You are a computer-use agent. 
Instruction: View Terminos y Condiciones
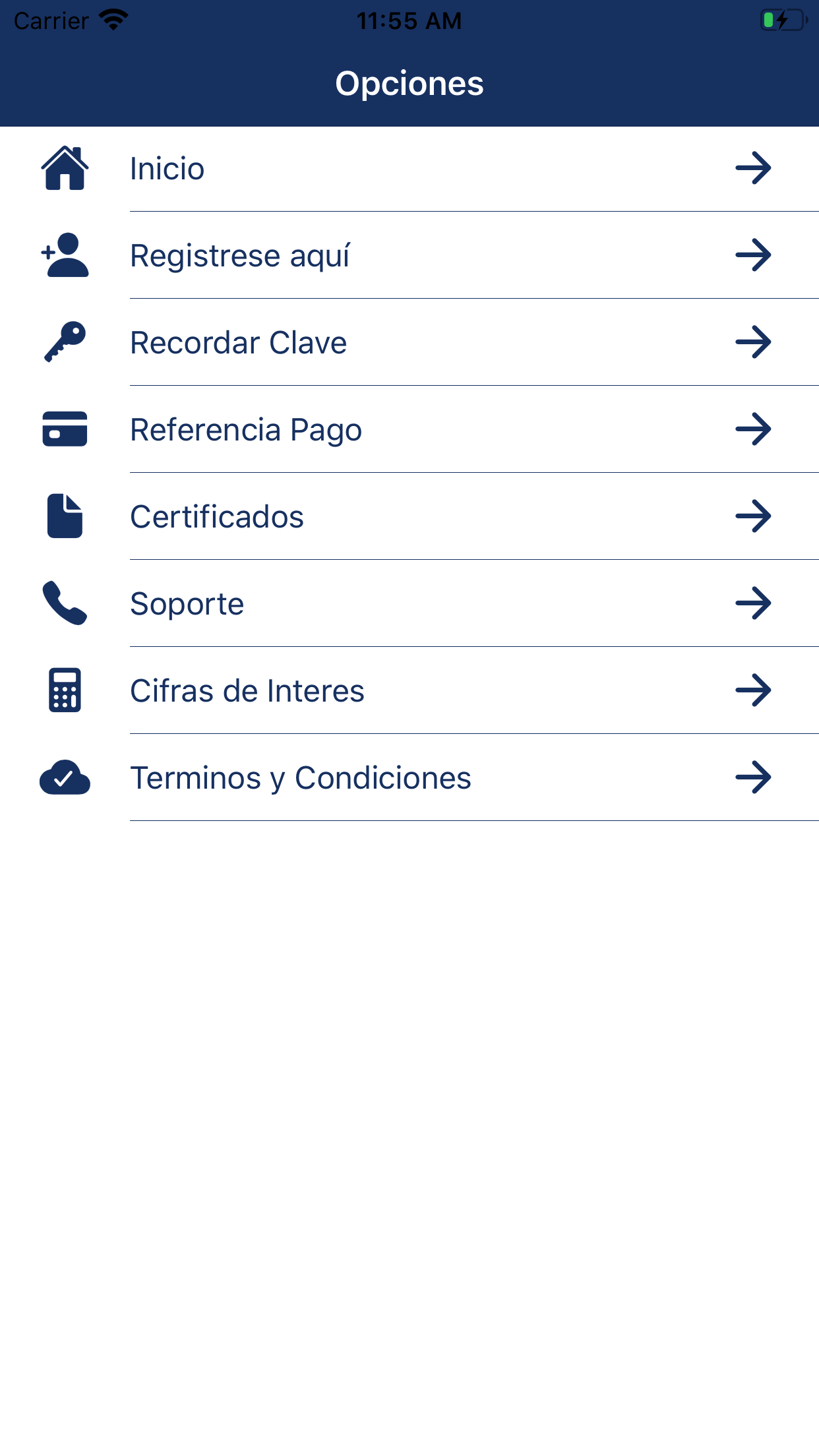[409, 777]
